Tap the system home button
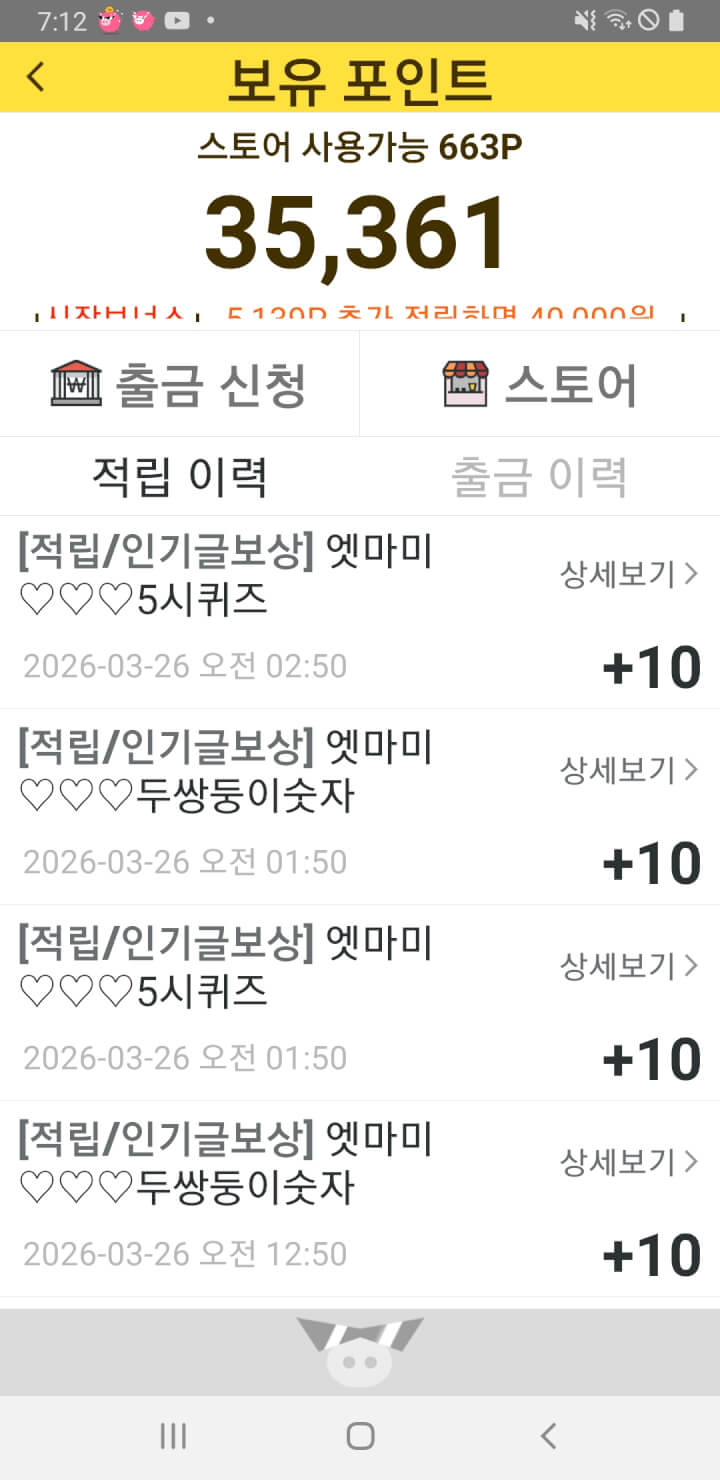Image resolution: width=720 pixels, height=1480 pixels. (360, 1437)
